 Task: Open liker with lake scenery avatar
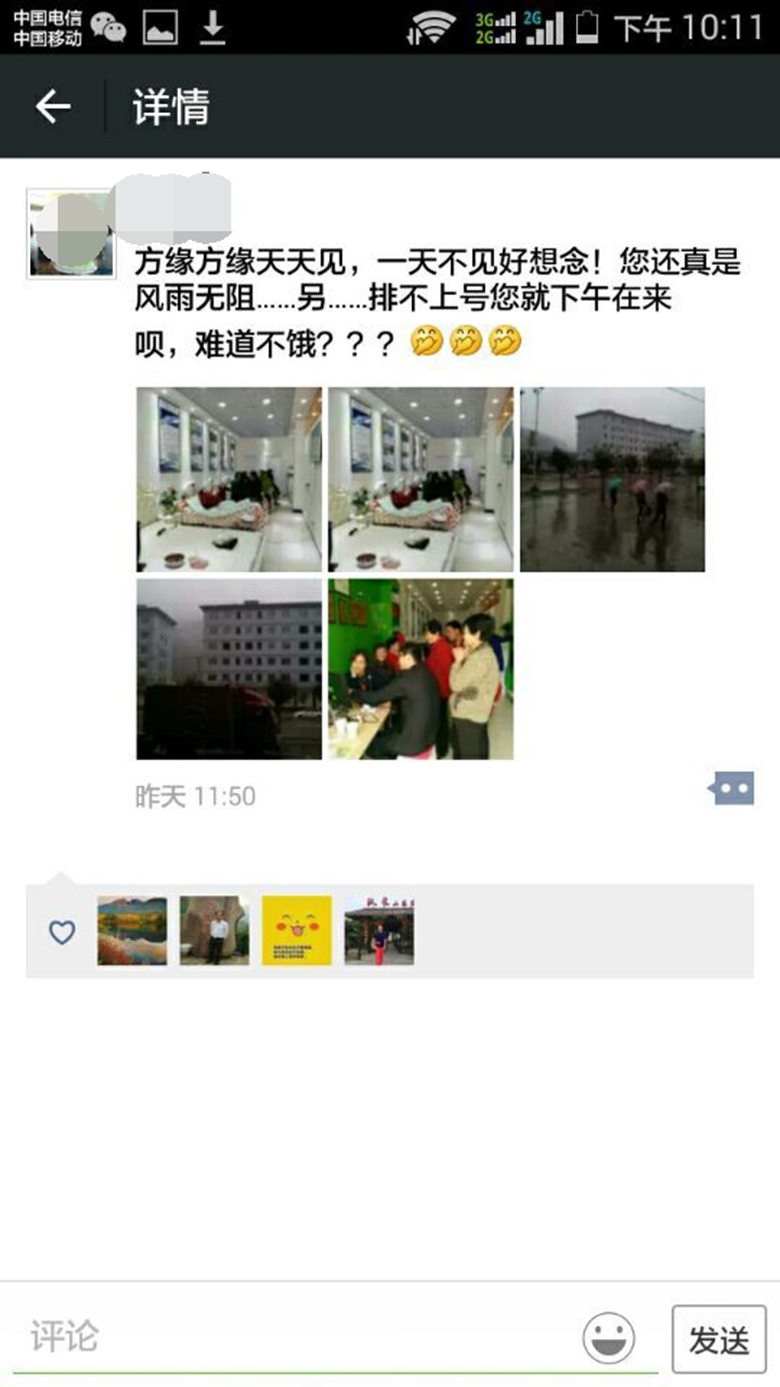pos(132,930)
